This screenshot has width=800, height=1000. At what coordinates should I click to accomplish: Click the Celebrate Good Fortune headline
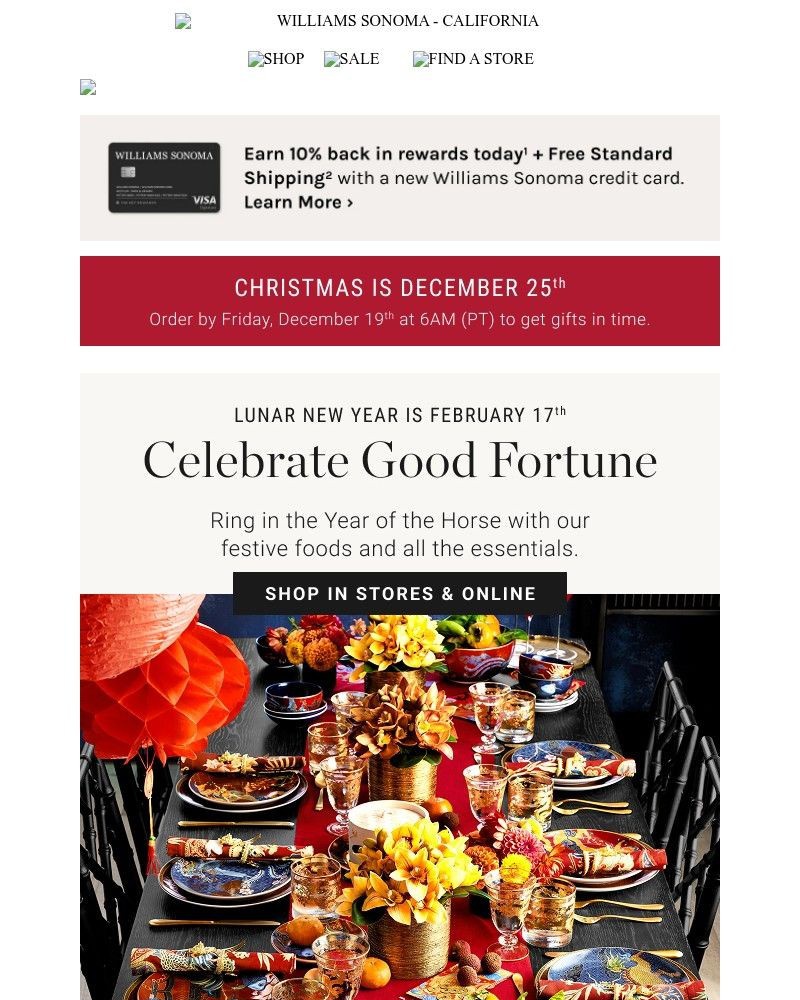click(x=400, y=460)
